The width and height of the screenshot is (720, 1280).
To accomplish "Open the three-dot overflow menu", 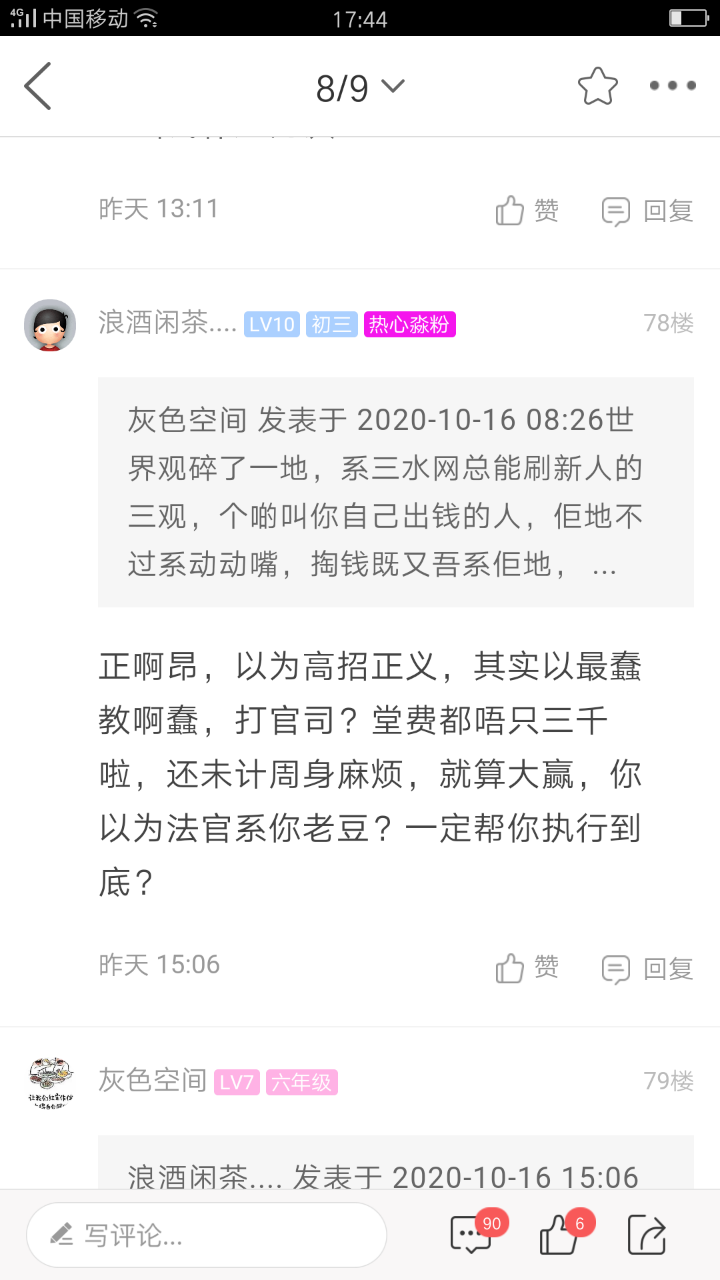I will pyautogui.click(x=672, y=86).
